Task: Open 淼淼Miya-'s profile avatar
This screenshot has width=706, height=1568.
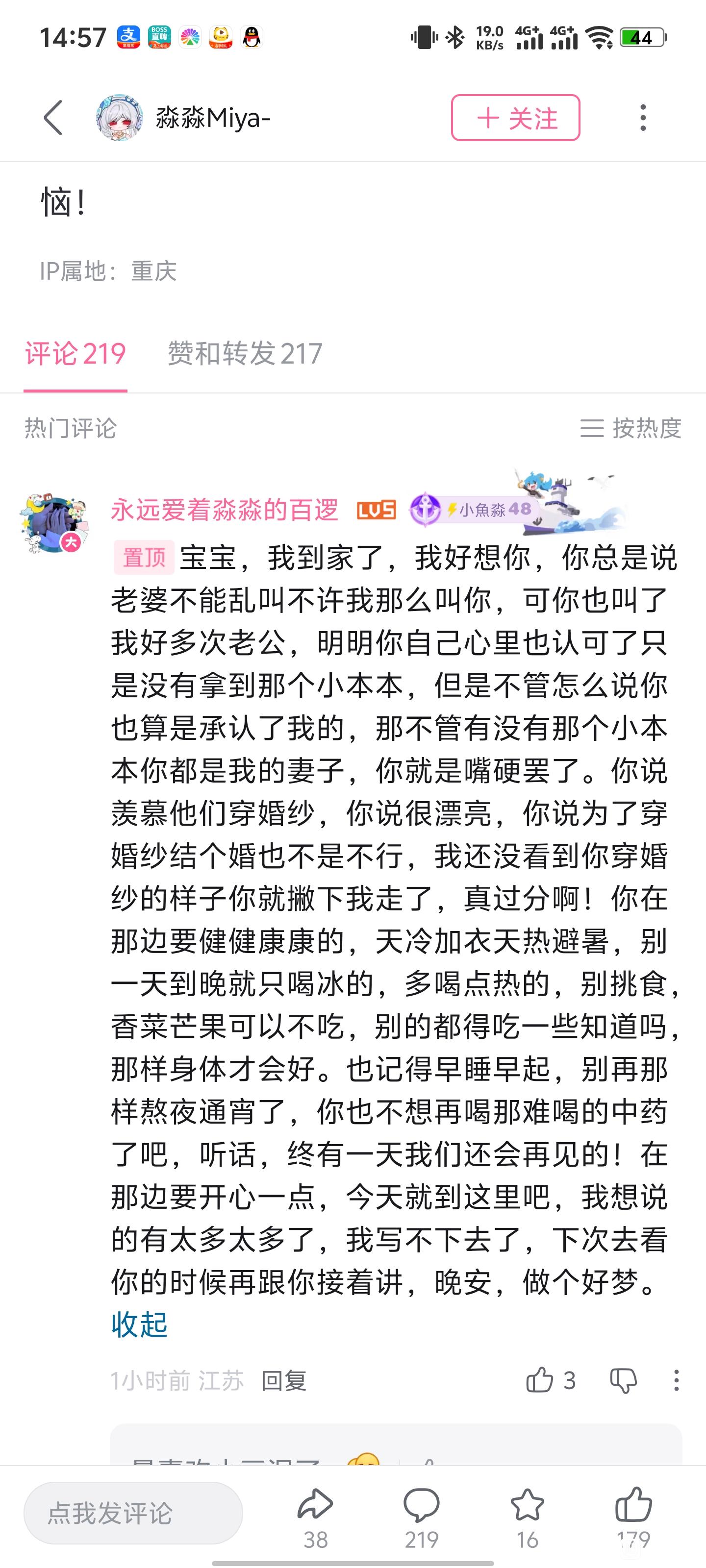Action: (x=120, y=118)
